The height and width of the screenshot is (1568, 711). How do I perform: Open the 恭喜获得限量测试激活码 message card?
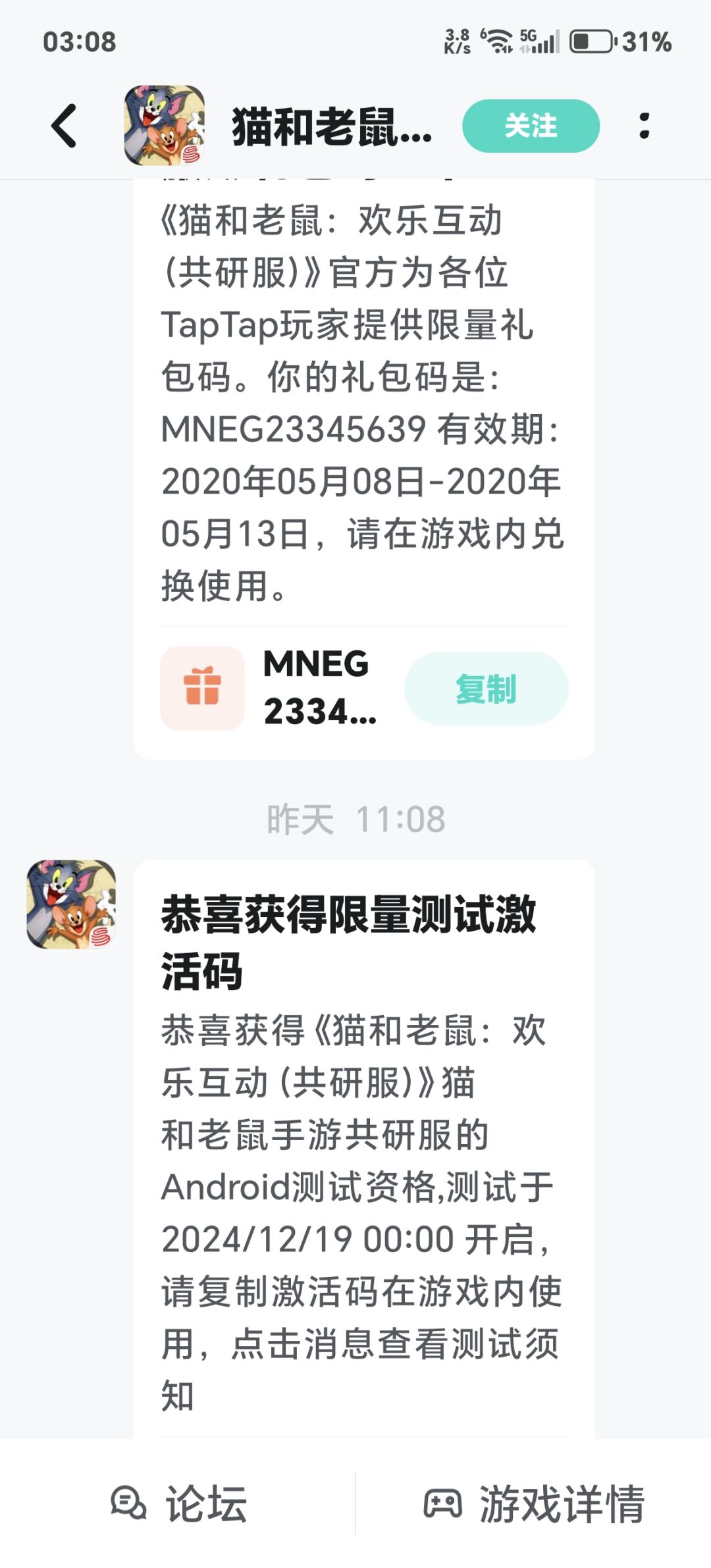tap(365, 1148)
